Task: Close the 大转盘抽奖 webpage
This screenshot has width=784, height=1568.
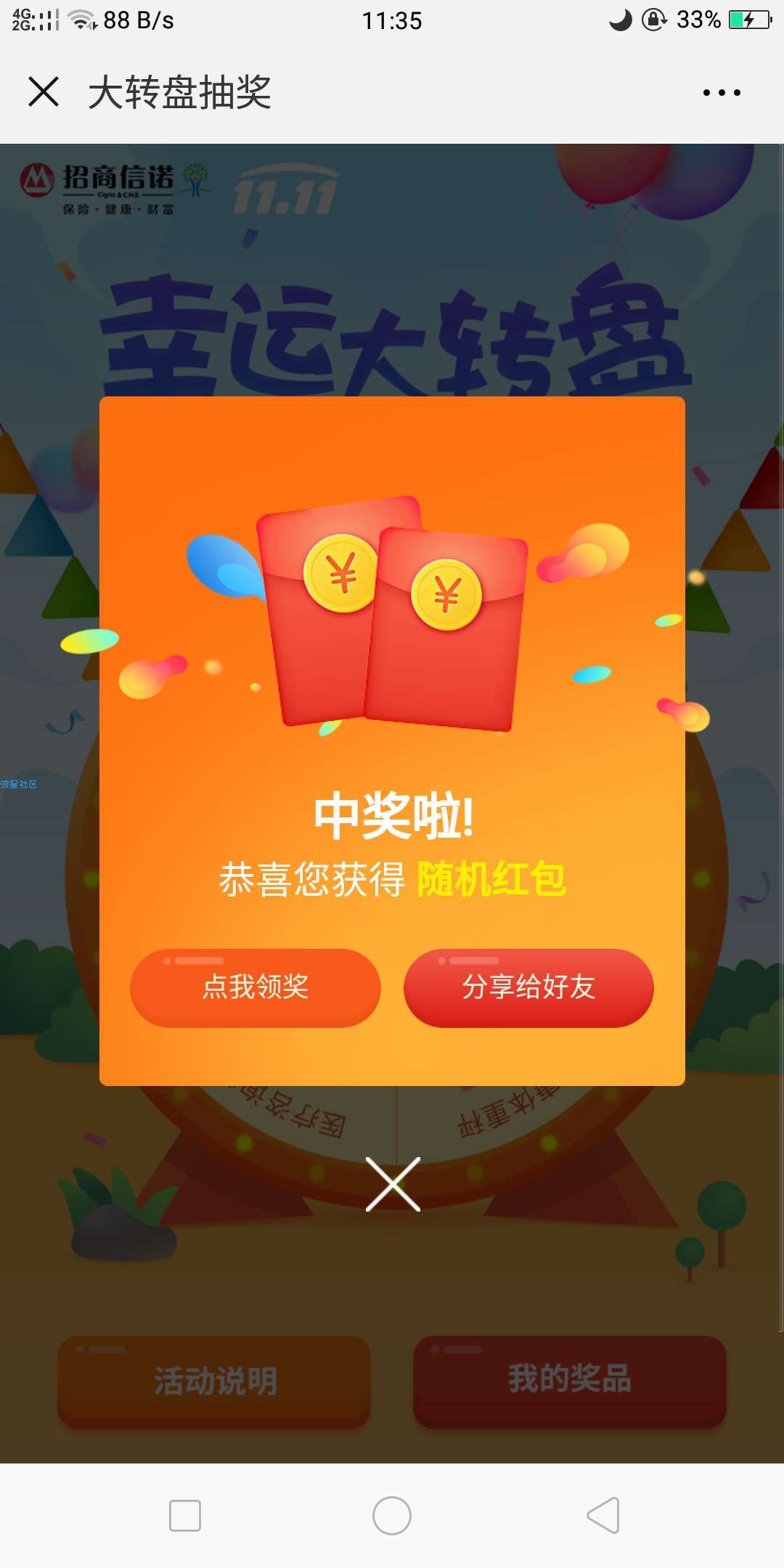Action: tap(44, 92)
